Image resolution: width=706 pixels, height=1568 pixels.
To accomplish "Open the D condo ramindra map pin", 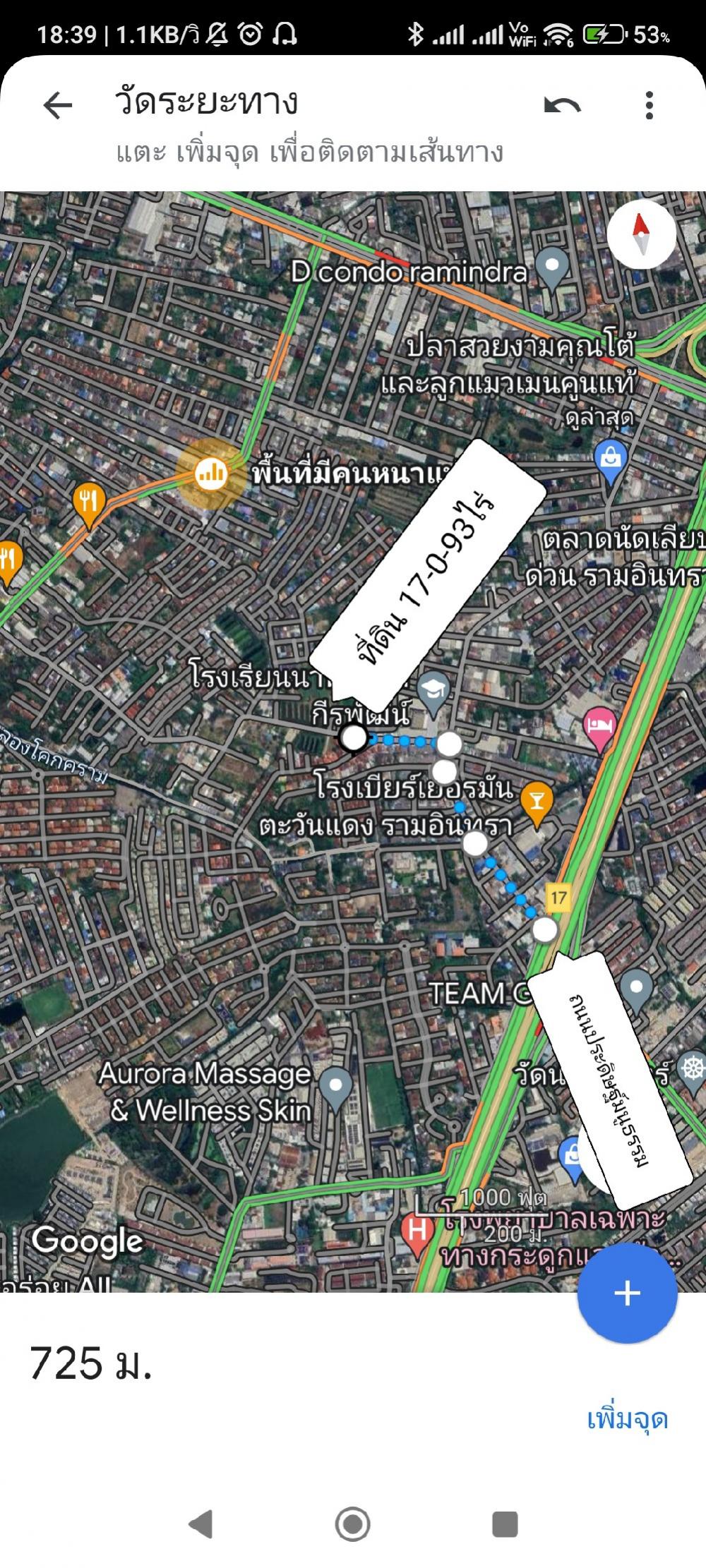I will (x=552, y=268).
